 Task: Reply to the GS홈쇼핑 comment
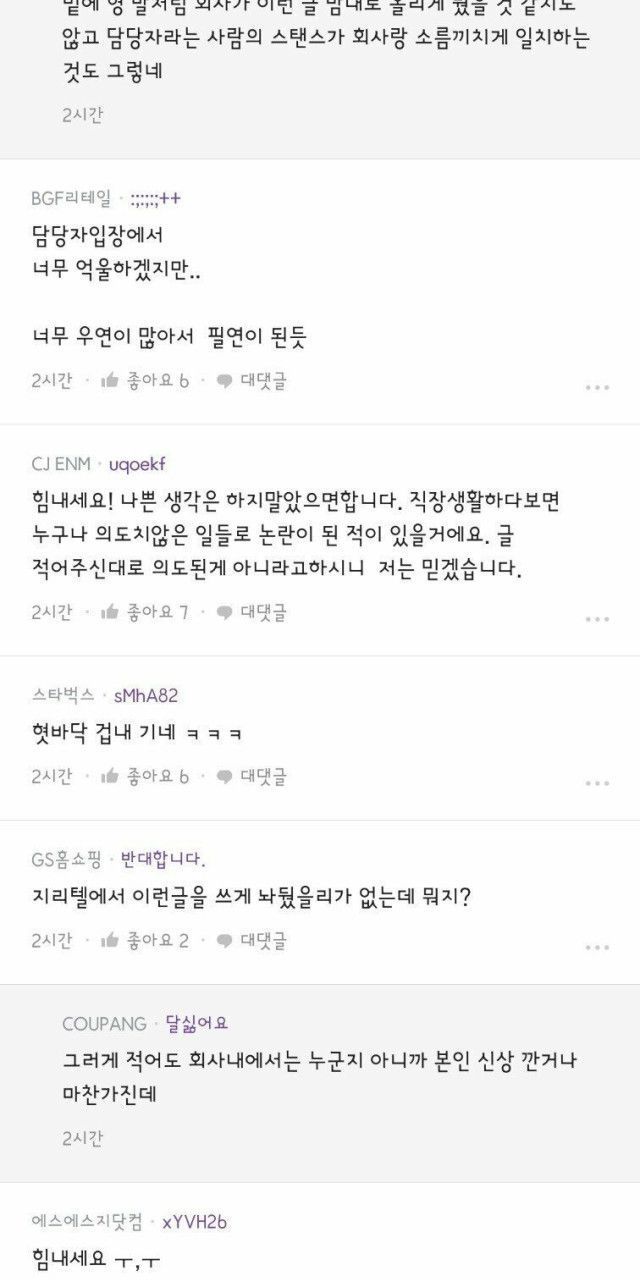point(252,940)
